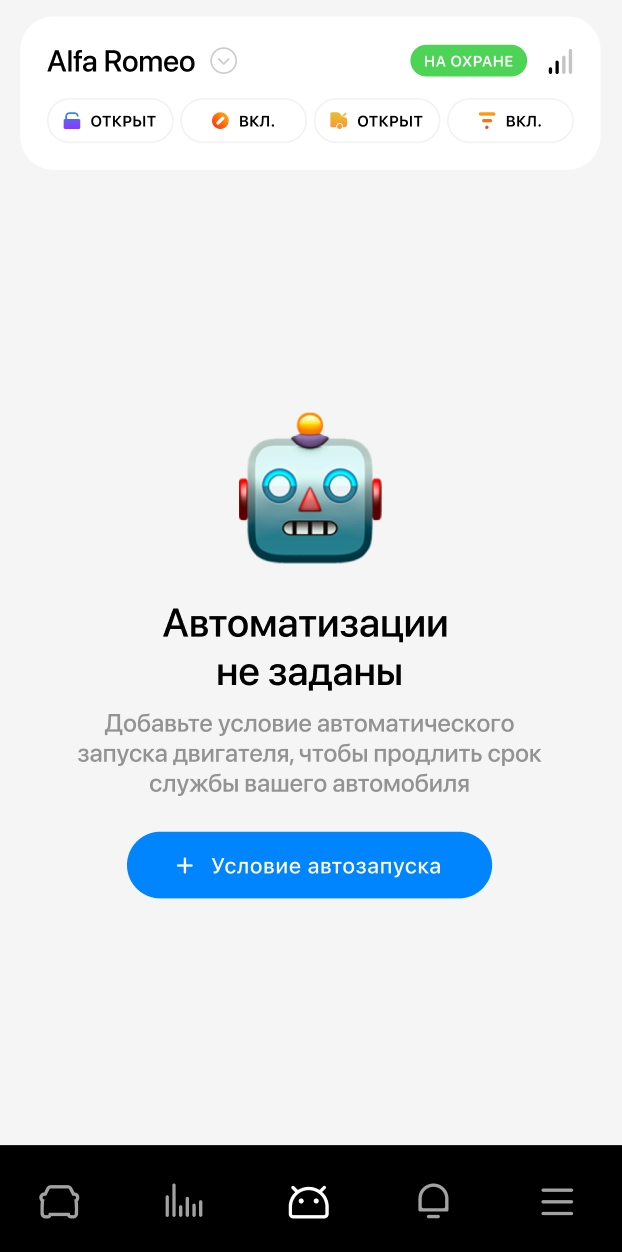Expand the Alfa Romeo car selector
Screen dimensions: 622x1252
click(224, 62)
